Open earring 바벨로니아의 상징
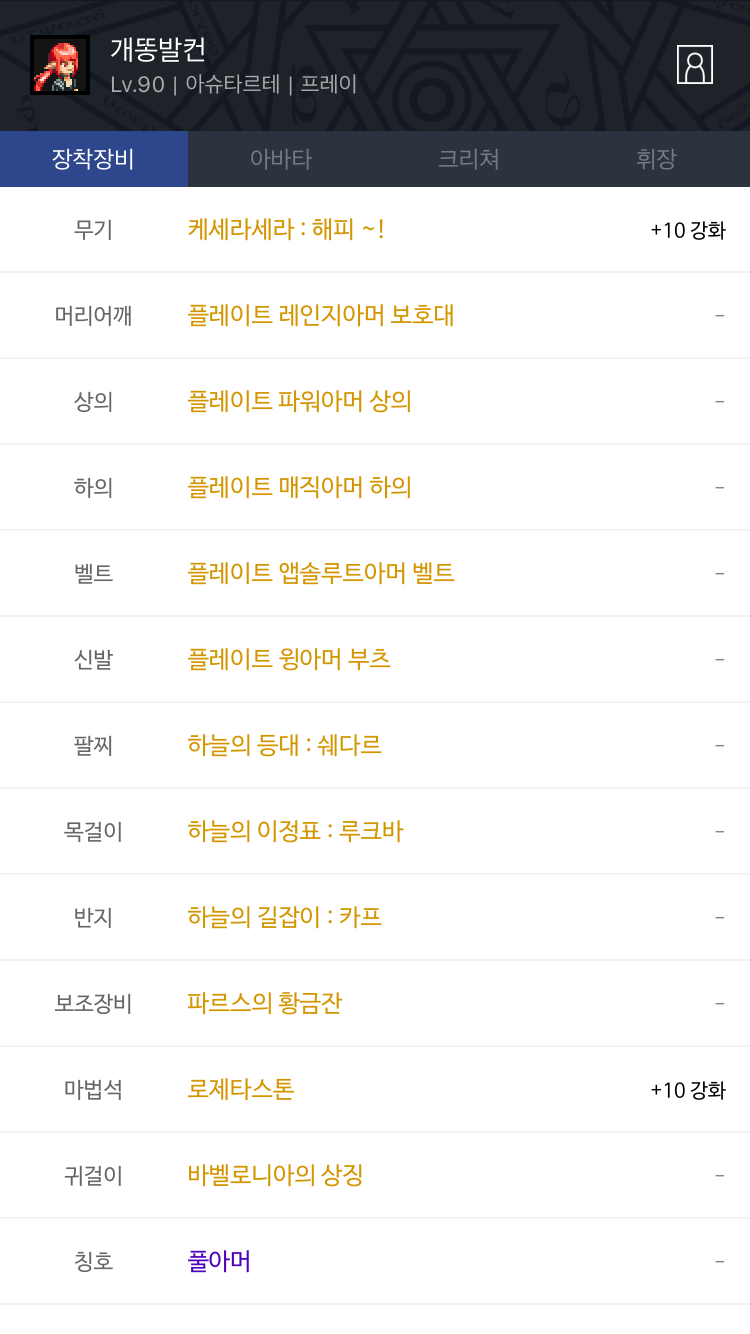This screenshot has width=750, height=1334. coord(275,1176)
